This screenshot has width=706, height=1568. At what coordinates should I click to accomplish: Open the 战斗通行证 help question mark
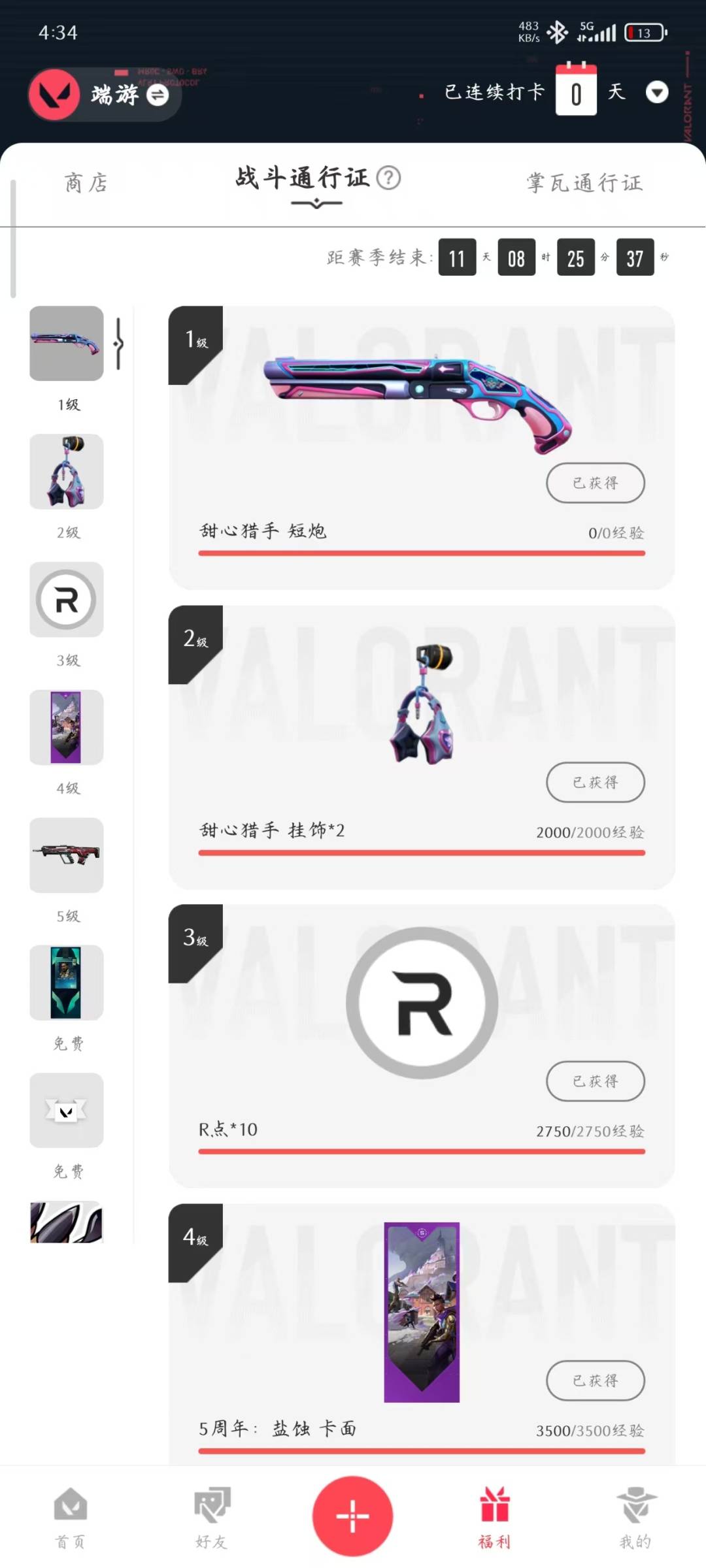[389, 178]
